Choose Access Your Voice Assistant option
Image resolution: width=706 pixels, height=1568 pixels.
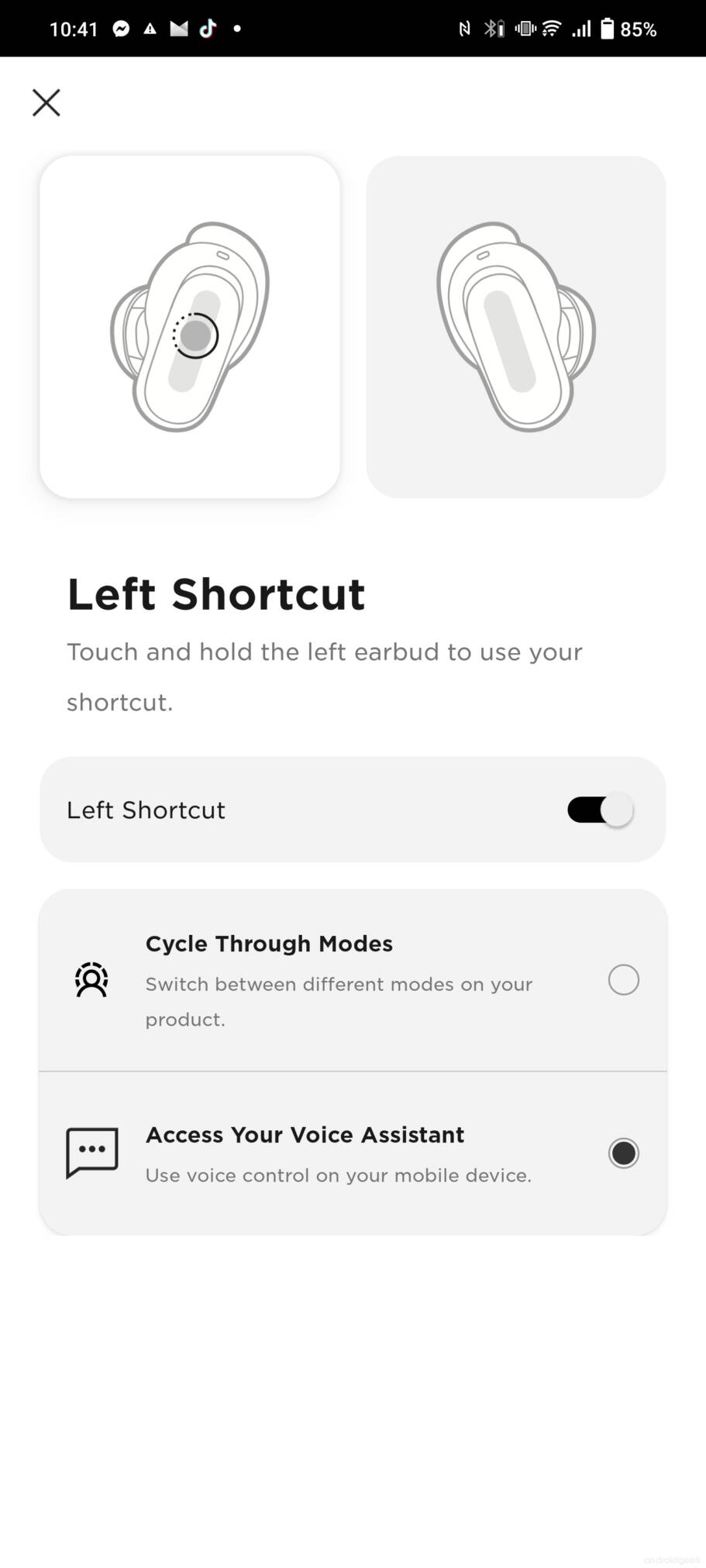point(353,1154)
